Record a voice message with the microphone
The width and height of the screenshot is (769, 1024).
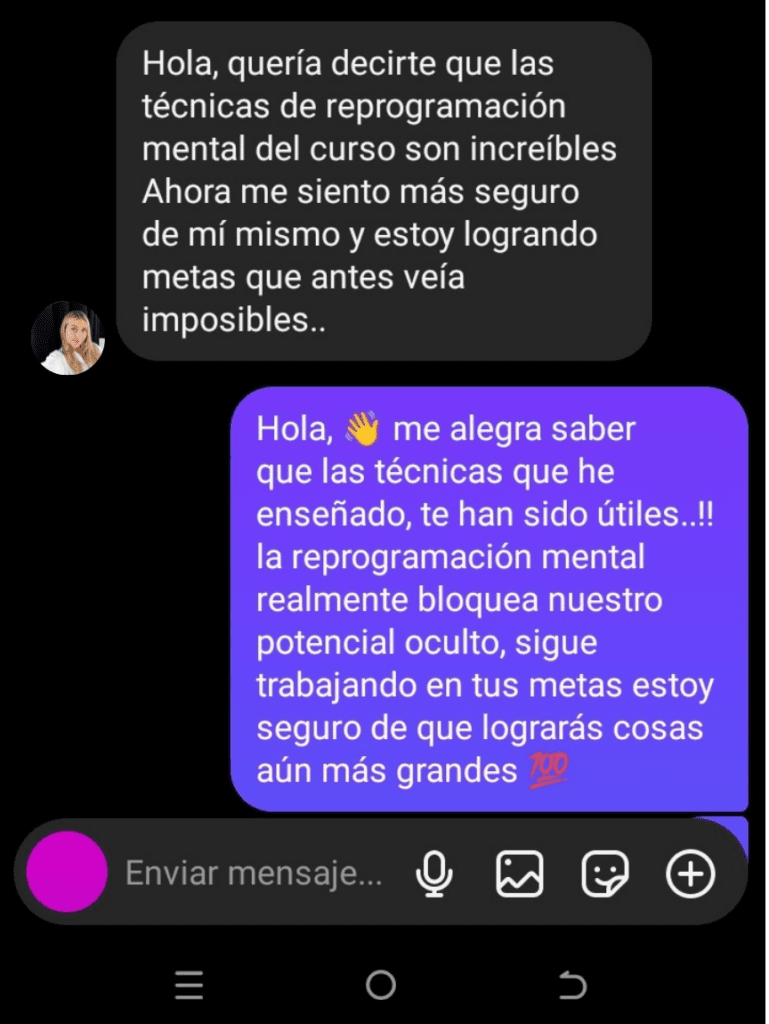tap(433, 875)
